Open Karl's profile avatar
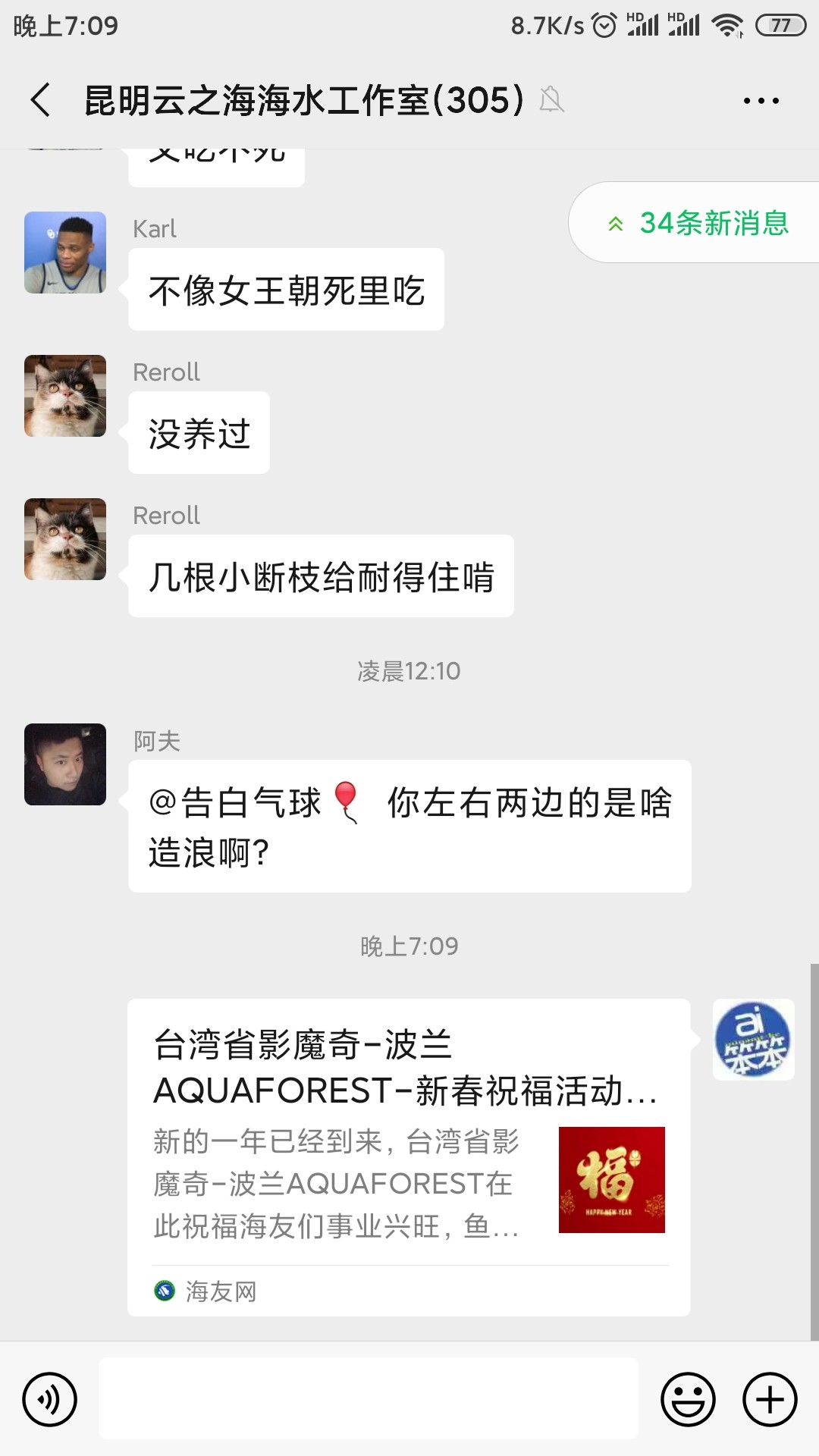Viewport: 819px width, 1456px height. [x=65, y=253]
